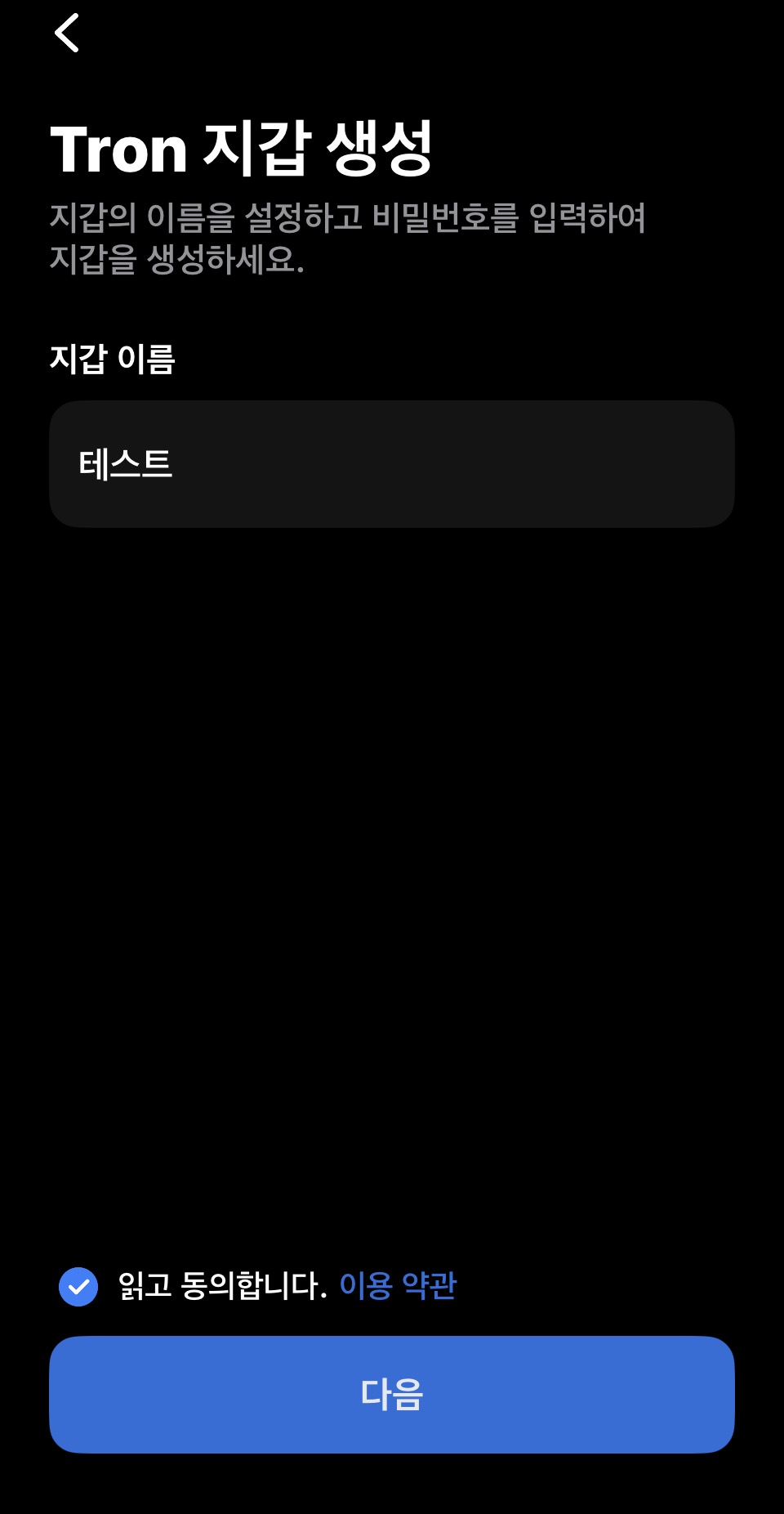Viewport: 784px width, 1514px height.
Task: Uncheck the 읽고 동의합니다 checkbox
Action: click(x=78, y=1287)
